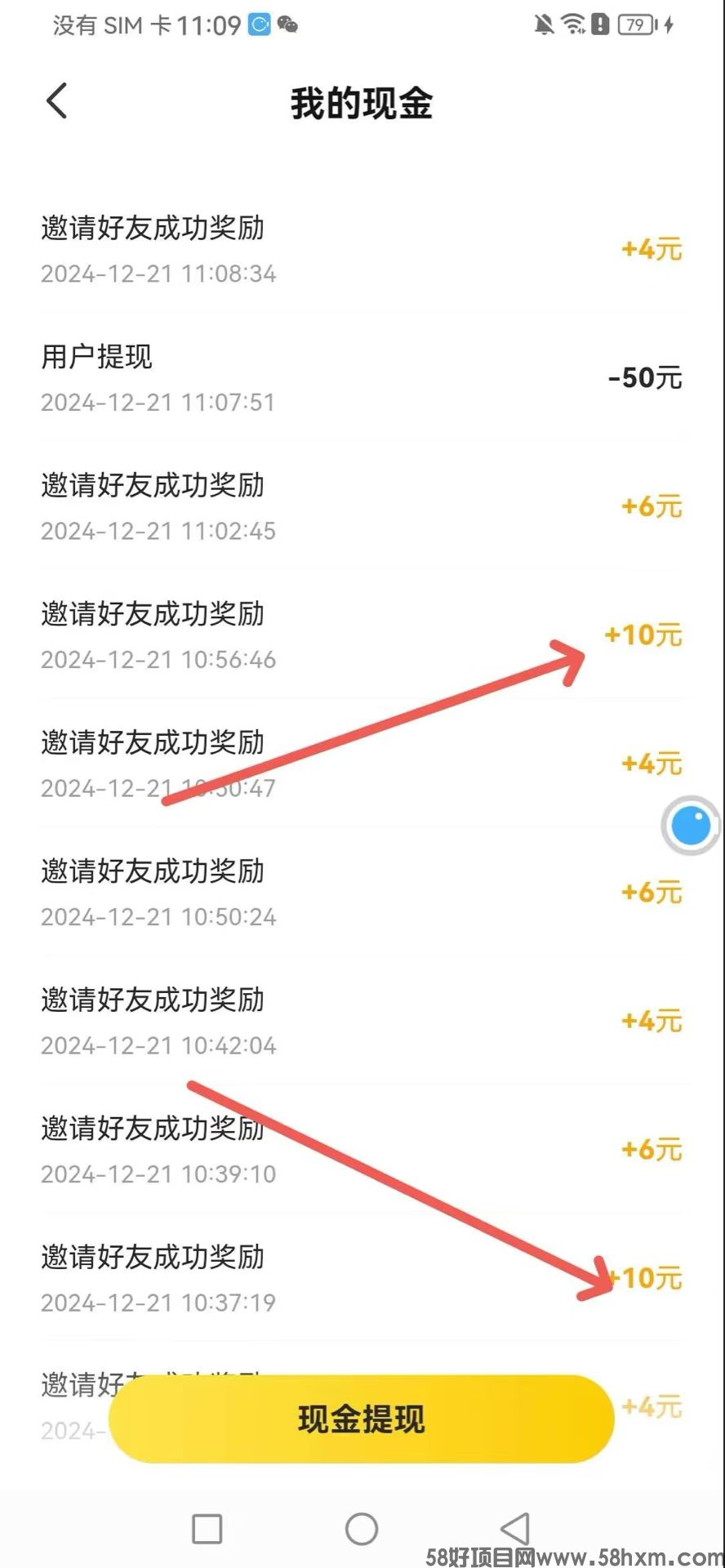Tap the 现金提现 withdraw button
This screenshot has height=1568, width=725.
[x=361, y=1419]
